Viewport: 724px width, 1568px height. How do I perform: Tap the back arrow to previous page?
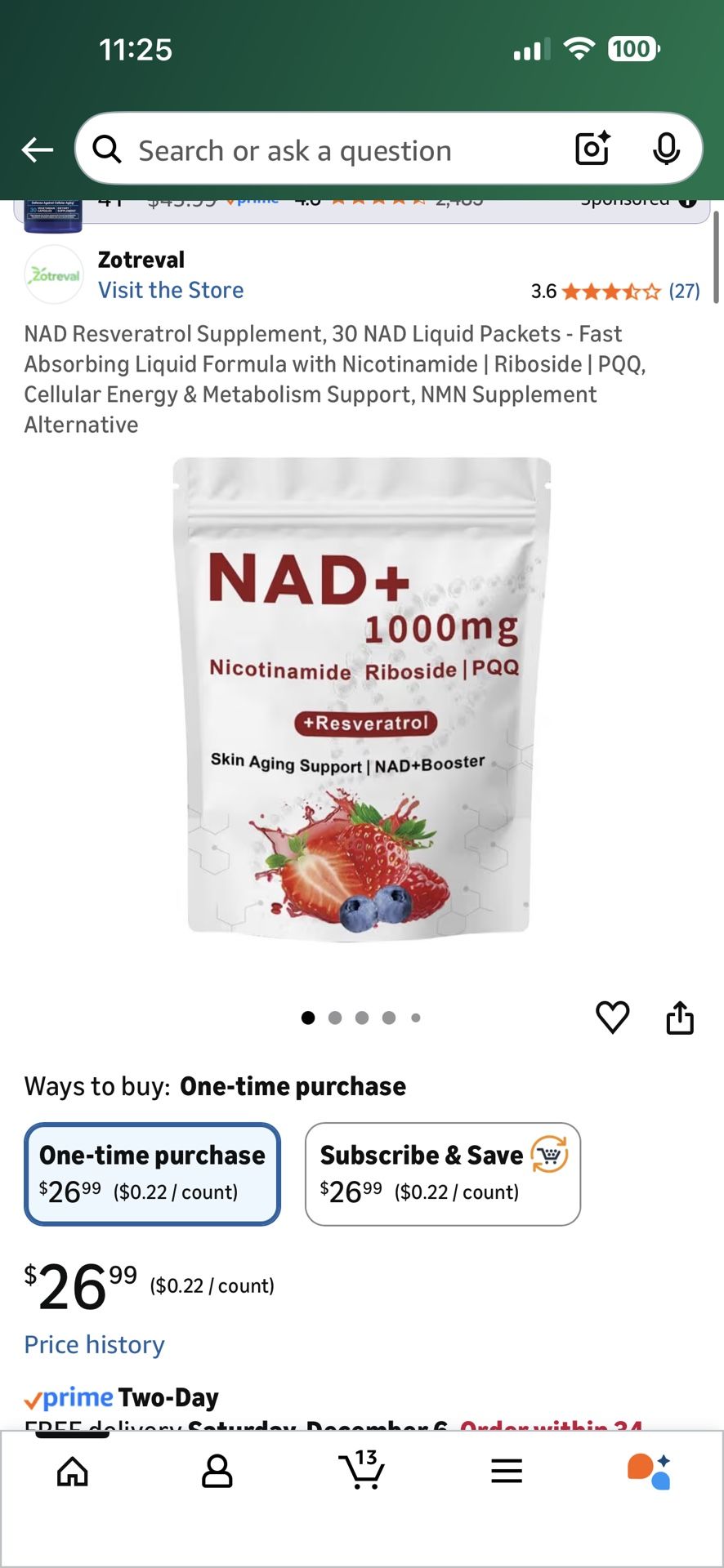[36, 149]
